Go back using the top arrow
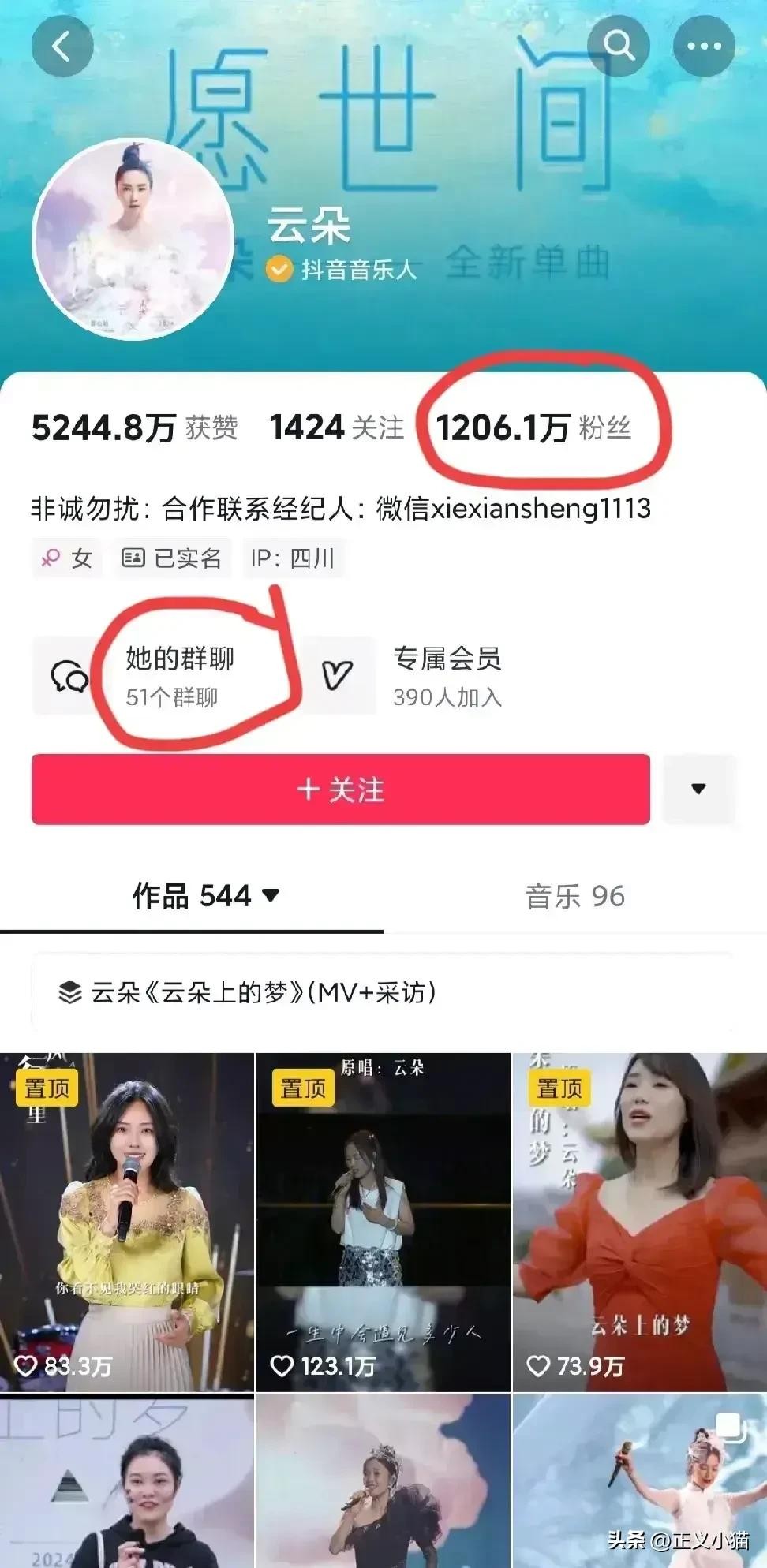 click(62, 46)
